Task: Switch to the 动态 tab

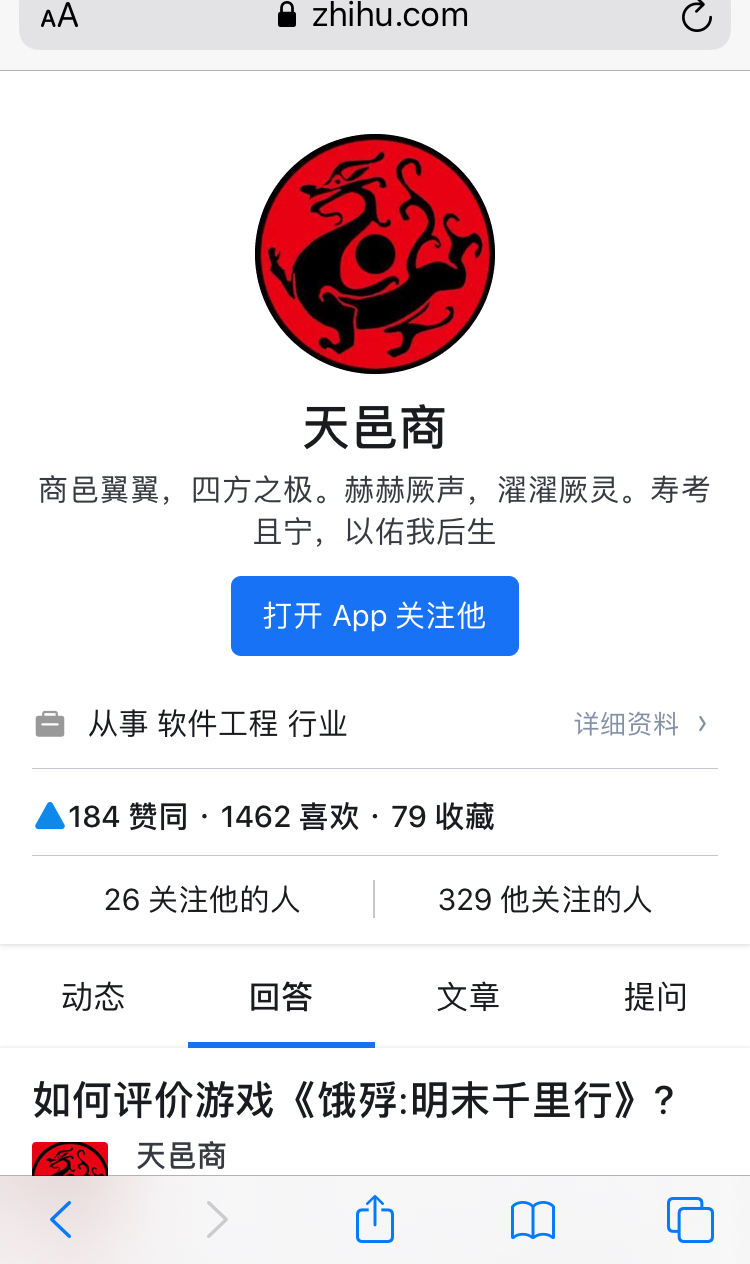Action: tap(91, 997)
